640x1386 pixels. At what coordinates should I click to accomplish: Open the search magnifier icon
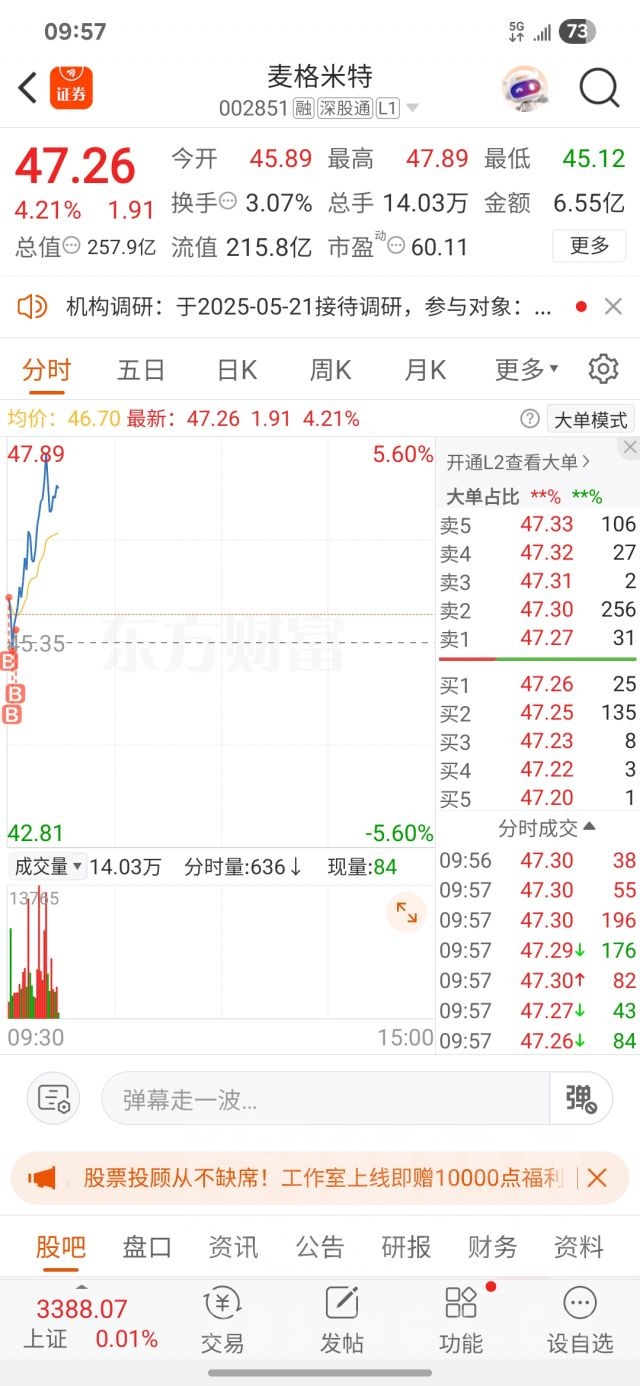click(599, 89)
